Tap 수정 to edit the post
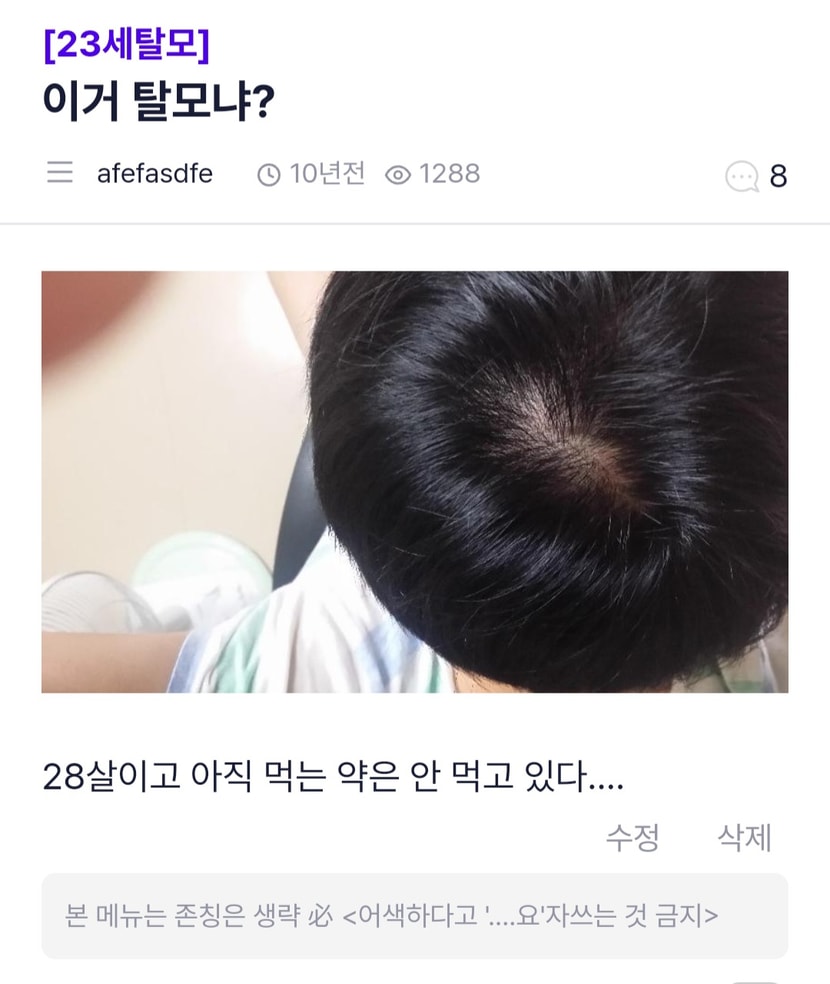 coord(632,837)
